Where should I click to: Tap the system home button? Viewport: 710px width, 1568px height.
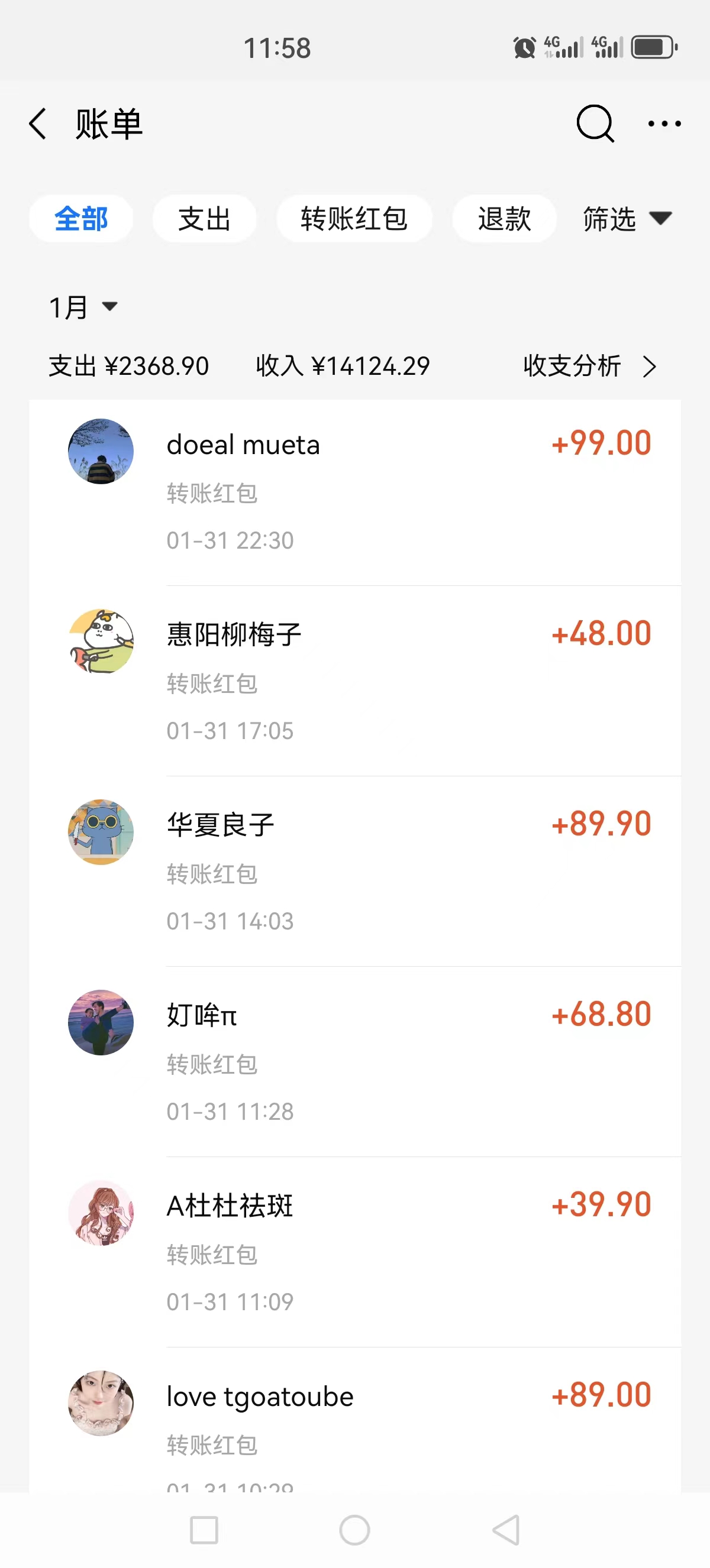354,1530
